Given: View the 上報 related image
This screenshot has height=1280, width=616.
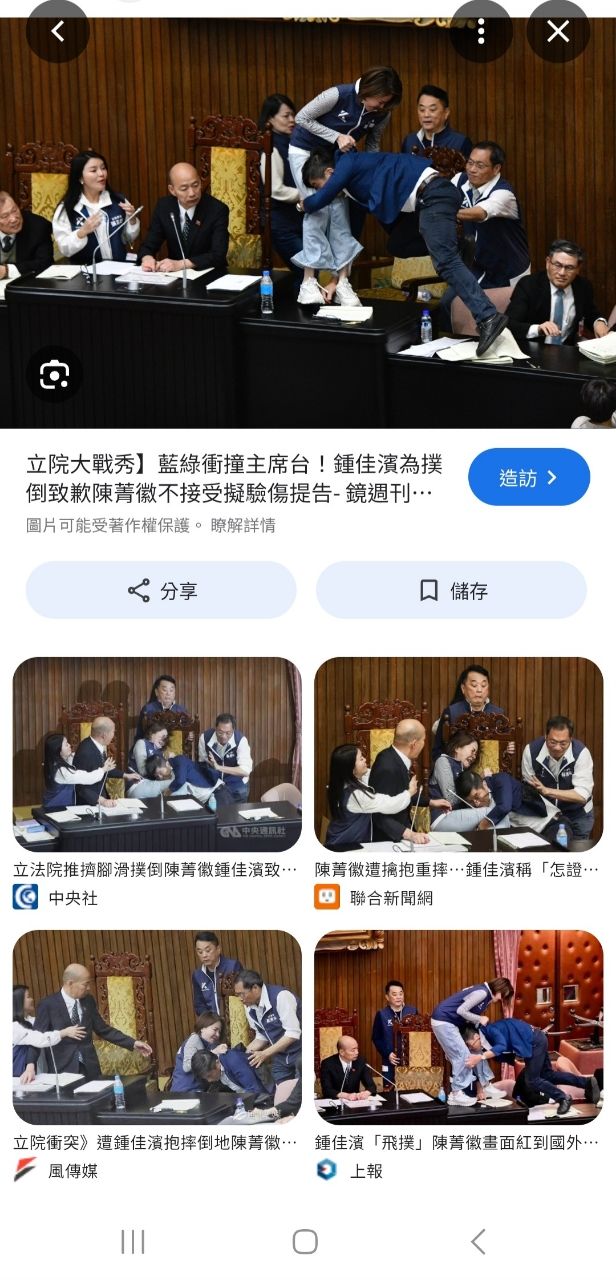Looking at the screenshot, I should click(459, 1027).
